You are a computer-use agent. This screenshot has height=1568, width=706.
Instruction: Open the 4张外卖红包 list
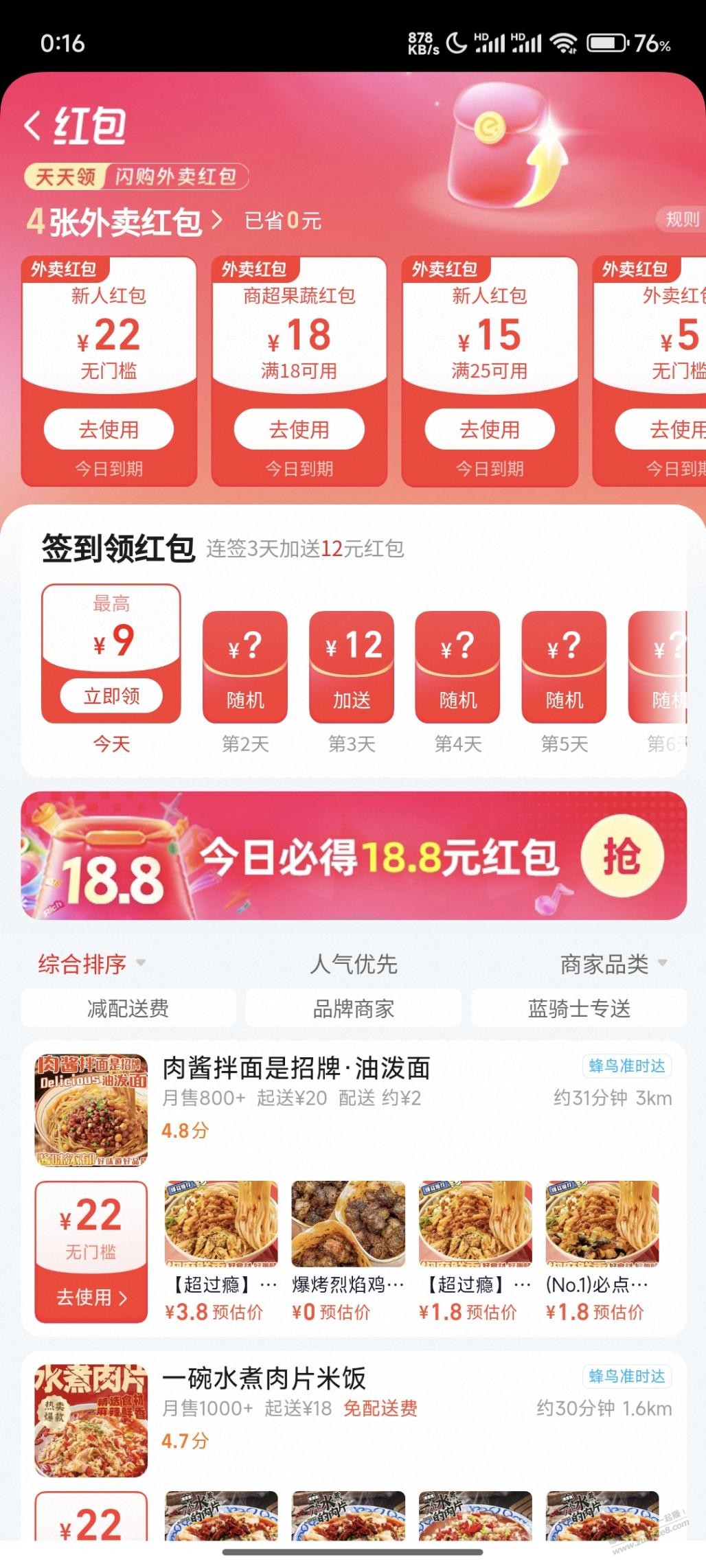(x=125, y=221)
